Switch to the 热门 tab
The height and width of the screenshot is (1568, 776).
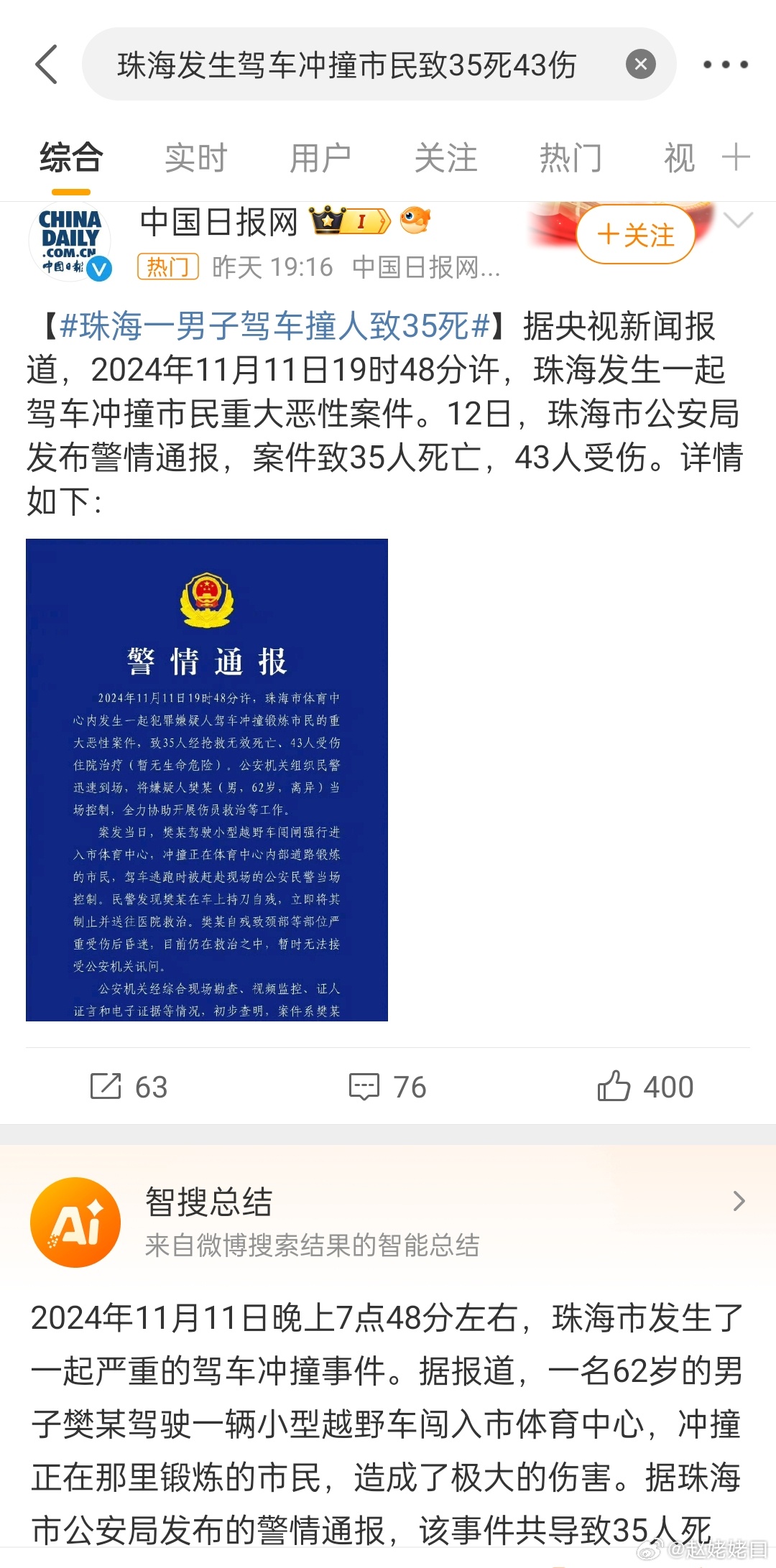(x=571, y=158)
